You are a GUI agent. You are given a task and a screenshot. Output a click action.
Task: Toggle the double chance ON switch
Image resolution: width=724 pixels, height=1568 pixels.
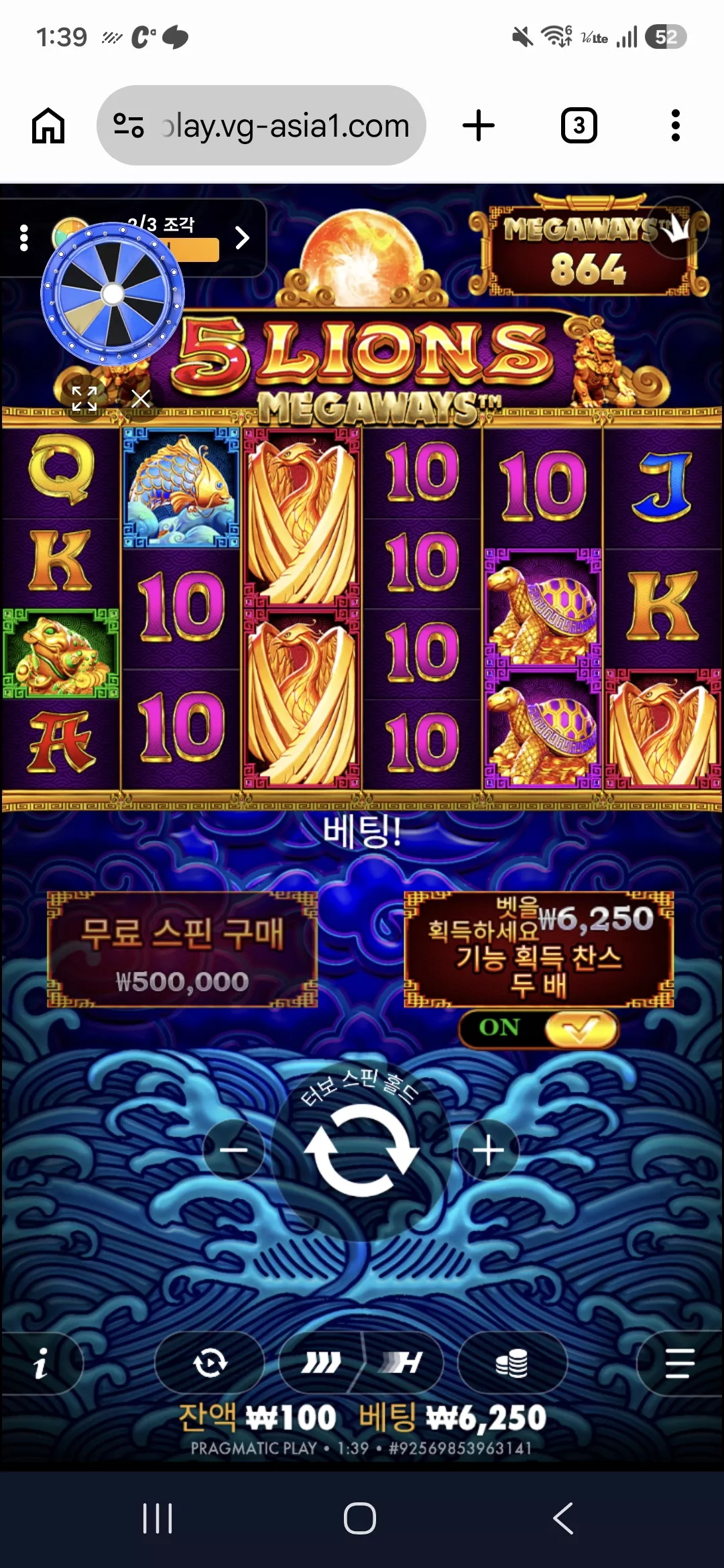(x=538, y=1029)
